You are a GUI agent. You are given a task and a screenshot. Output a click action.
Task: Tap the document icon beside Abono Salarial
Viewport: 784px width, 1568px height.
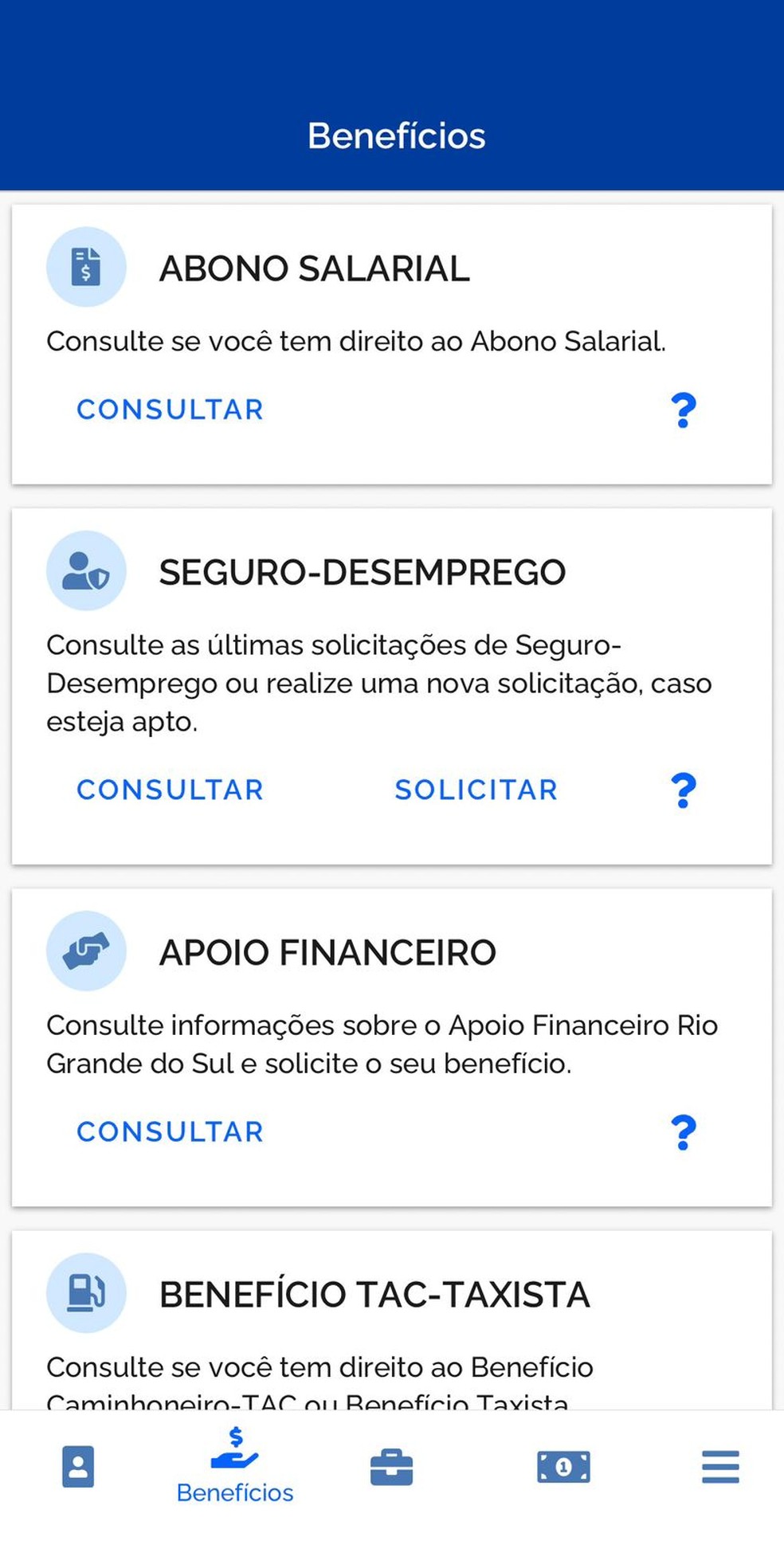click(86, 267)
